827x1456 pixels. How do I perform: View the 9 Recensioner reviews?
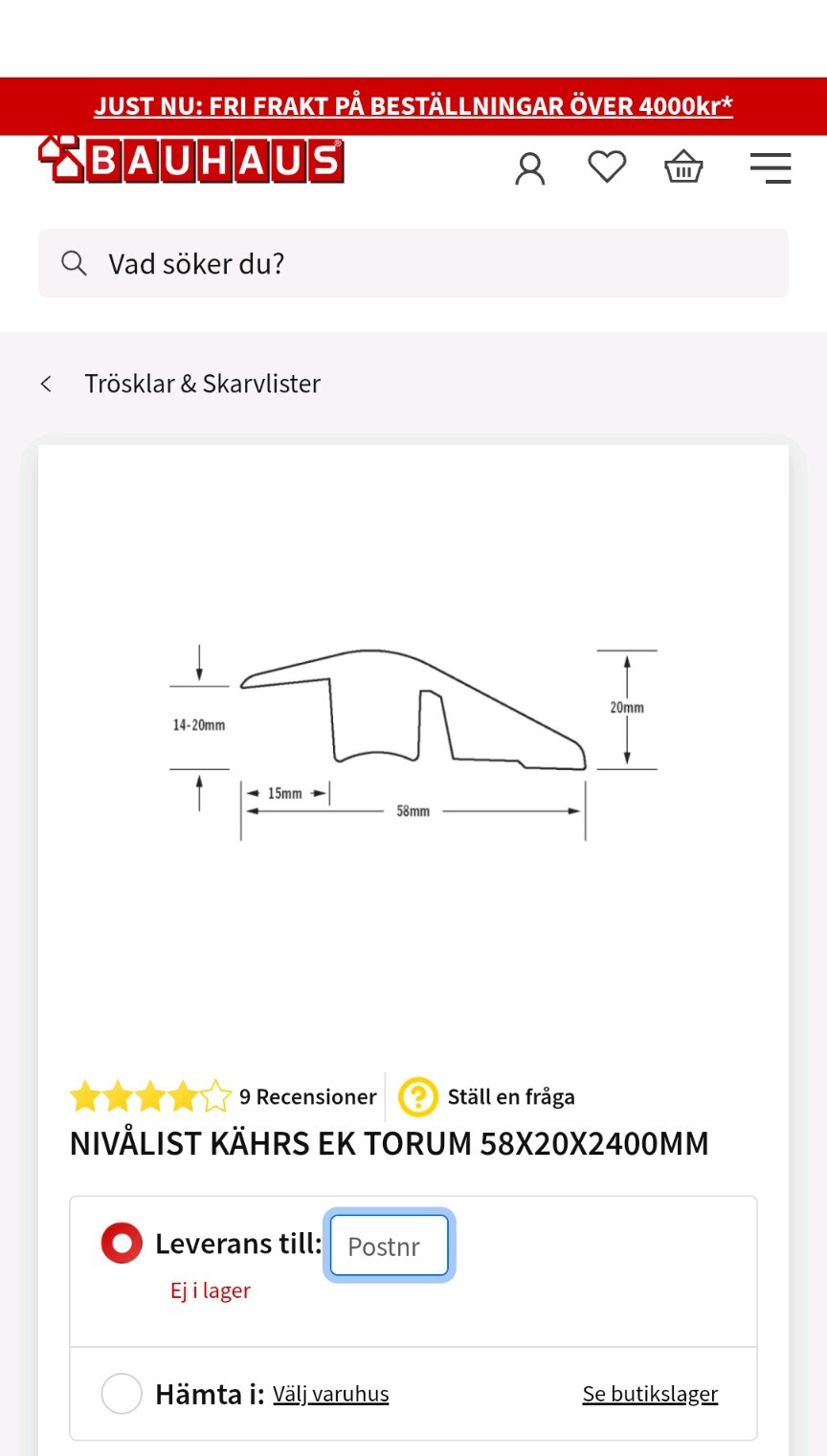pos(306,1097)
